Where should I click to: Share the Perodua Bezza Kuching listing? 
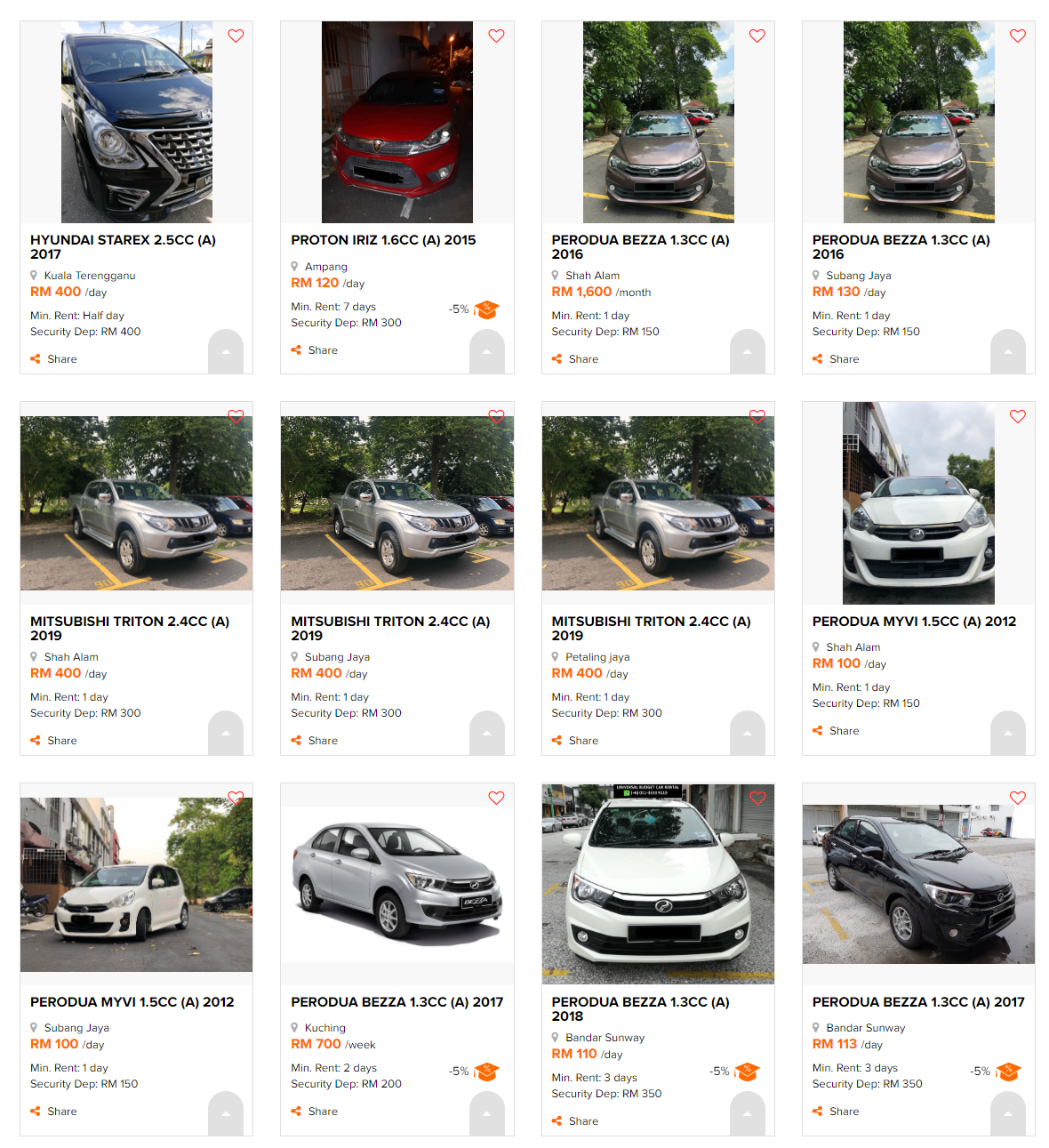(x=315, y=1112)
